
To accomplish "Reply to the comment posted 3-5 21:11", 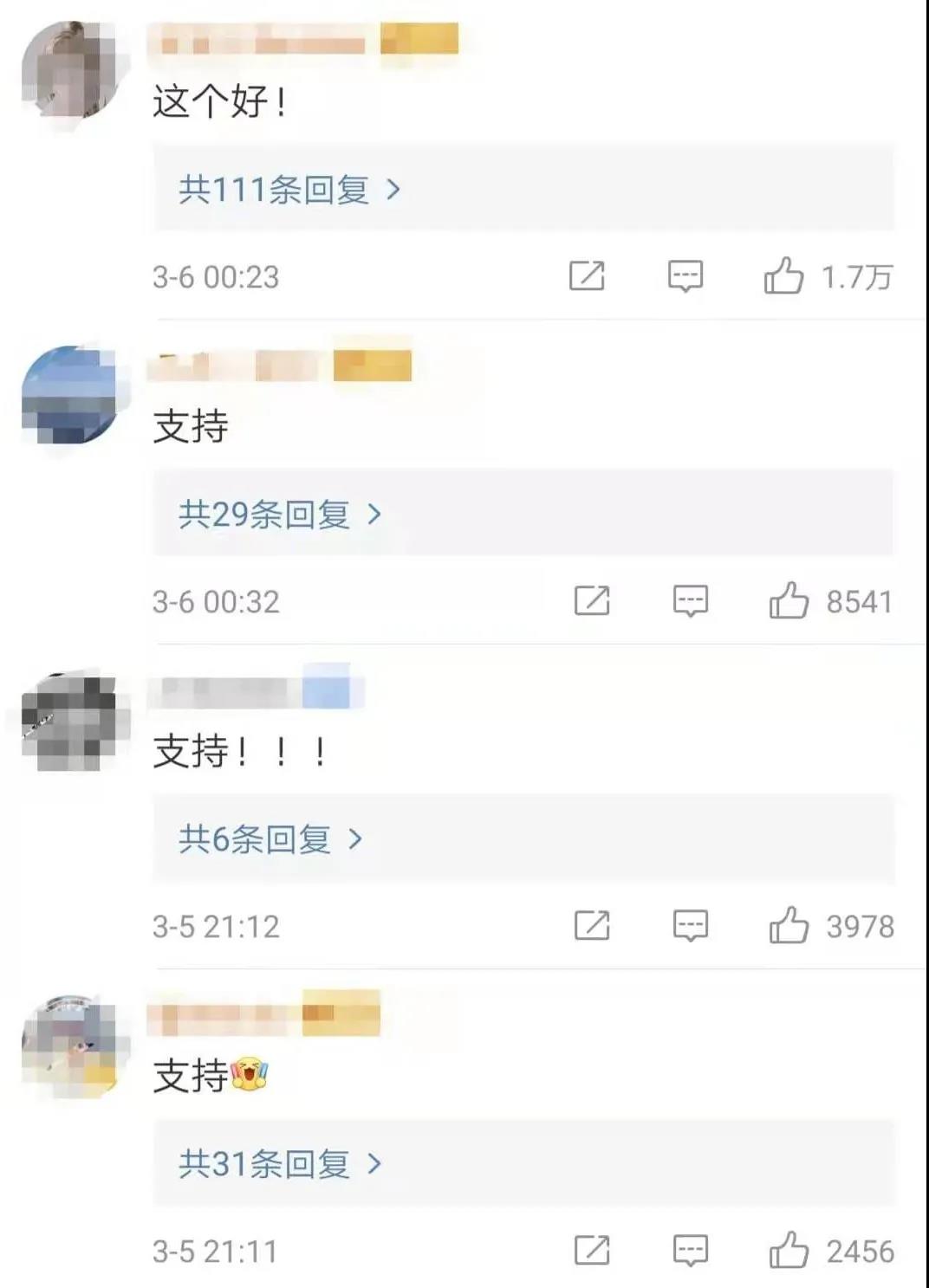I will [691, 1251].
